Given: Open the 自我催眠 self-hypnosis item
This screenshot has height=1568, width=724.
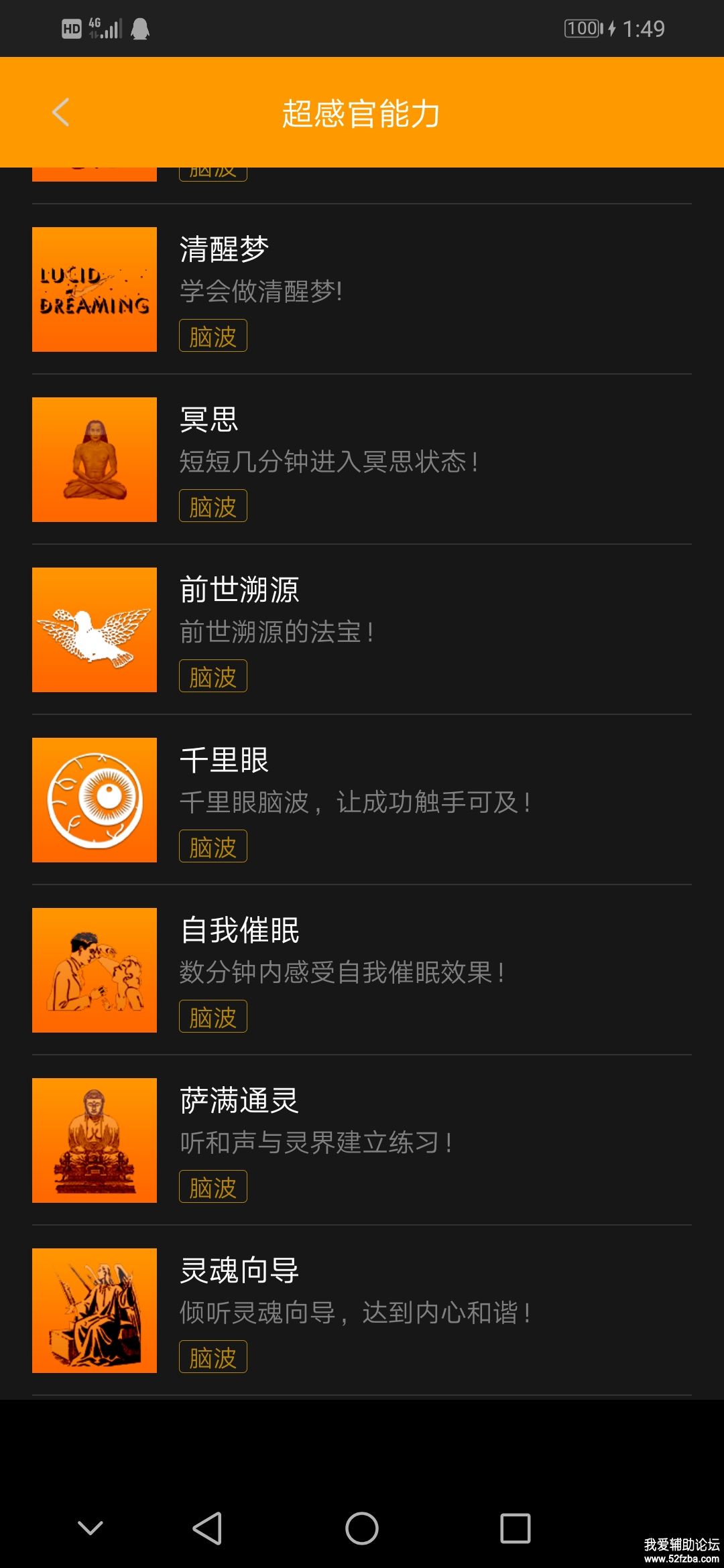Looking at the screenshot, I should tap(362, 970).
